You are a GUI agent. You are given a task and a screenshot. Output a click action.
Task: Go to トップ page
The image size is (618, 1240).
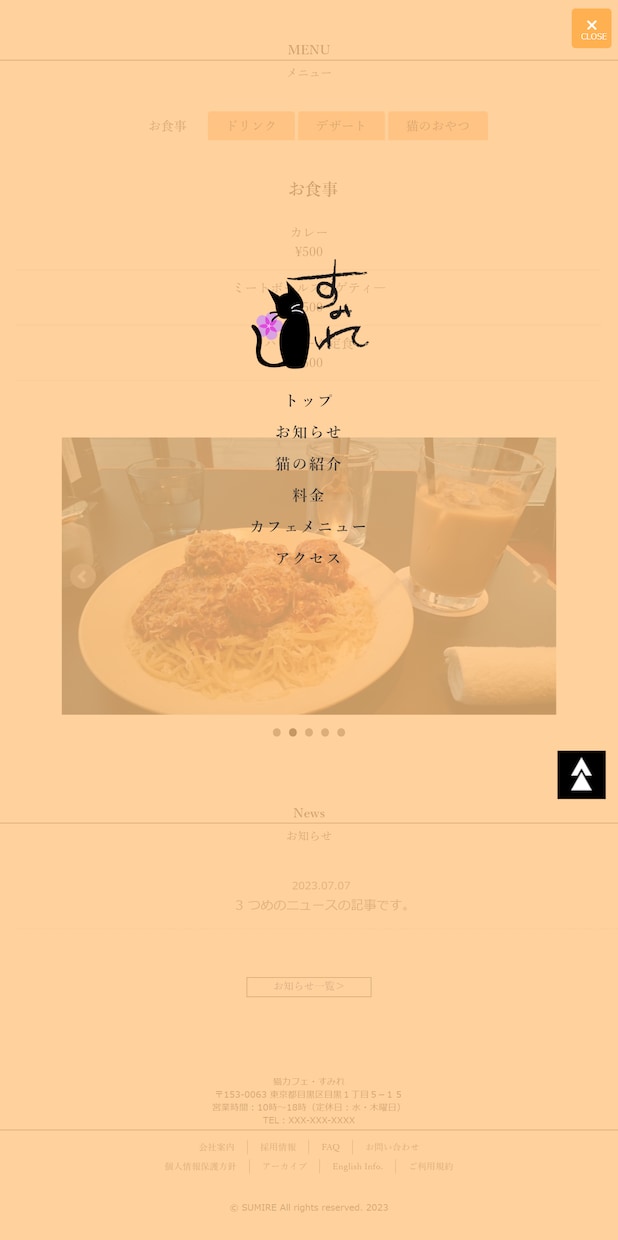309,400
